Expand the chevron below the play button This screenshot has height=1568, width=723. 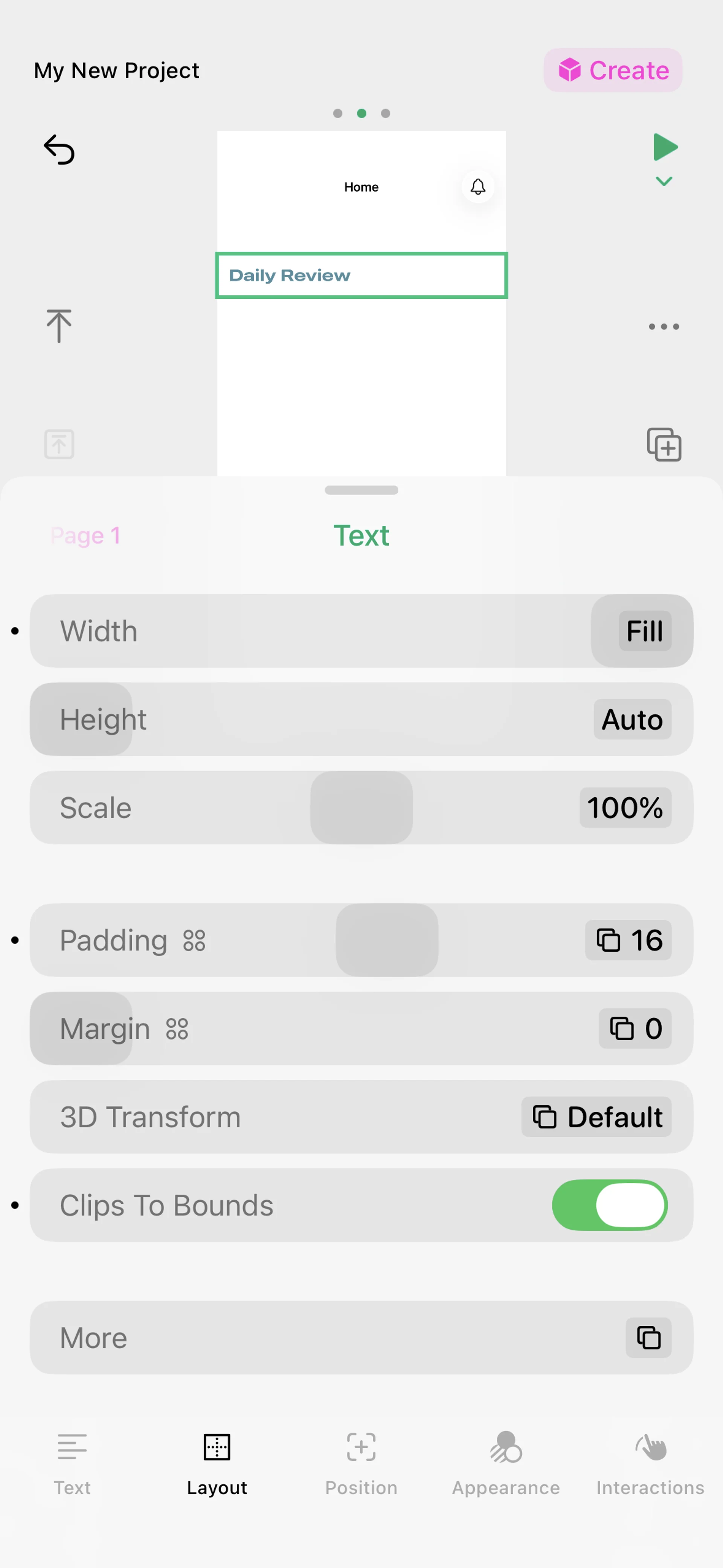[664, 181]
